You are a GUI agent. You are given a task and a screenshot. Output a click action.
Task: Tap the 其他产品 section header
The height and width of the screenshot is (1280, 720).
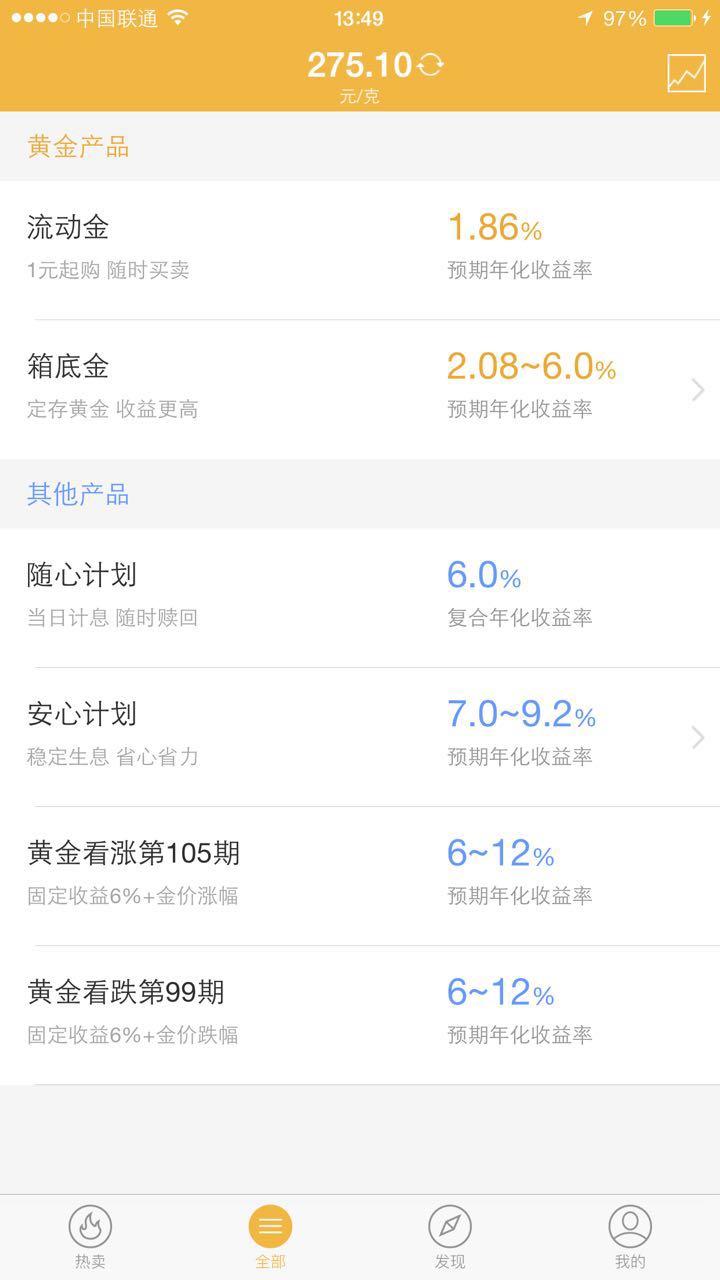tap(79, 494)
